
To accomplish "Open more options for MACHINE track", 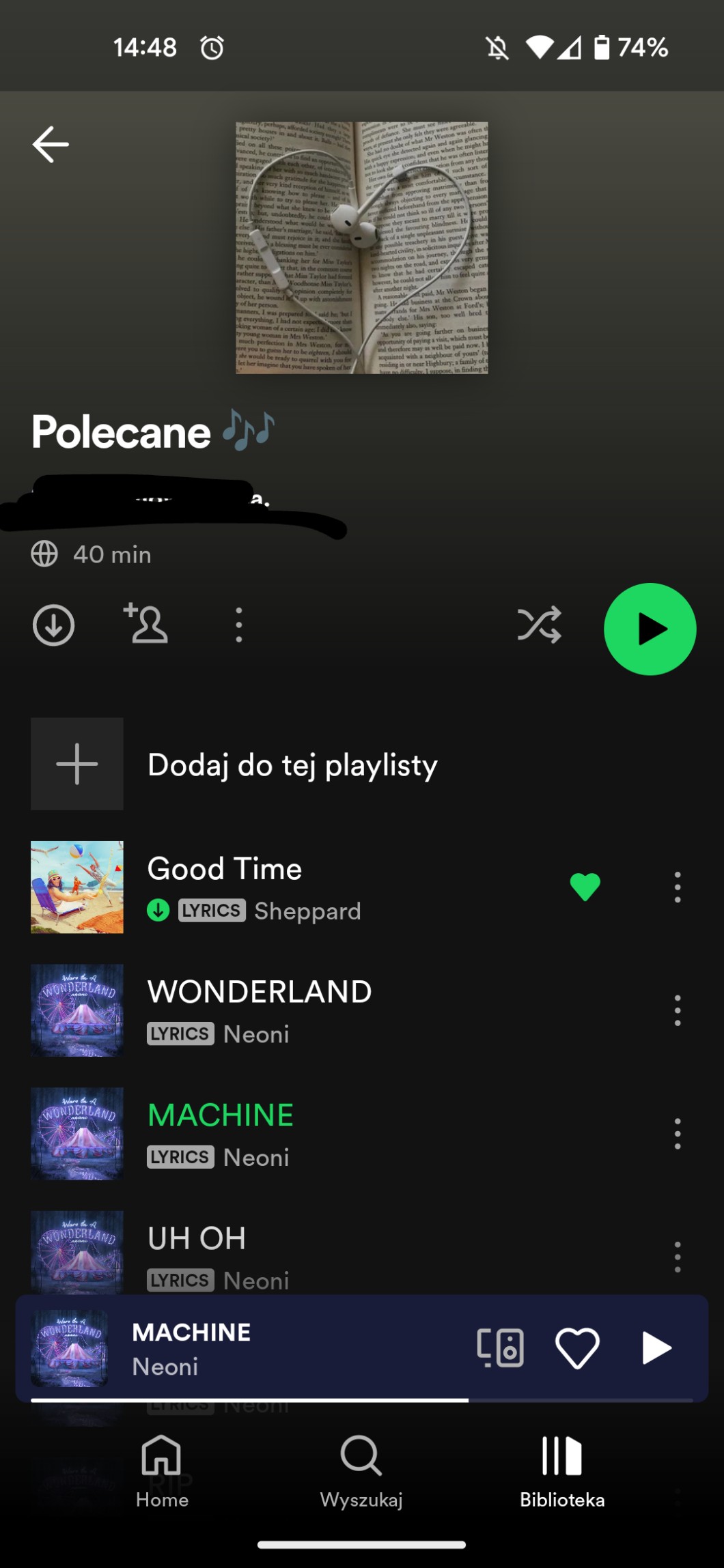I will pyautogui.click(x=677, y=1134).
